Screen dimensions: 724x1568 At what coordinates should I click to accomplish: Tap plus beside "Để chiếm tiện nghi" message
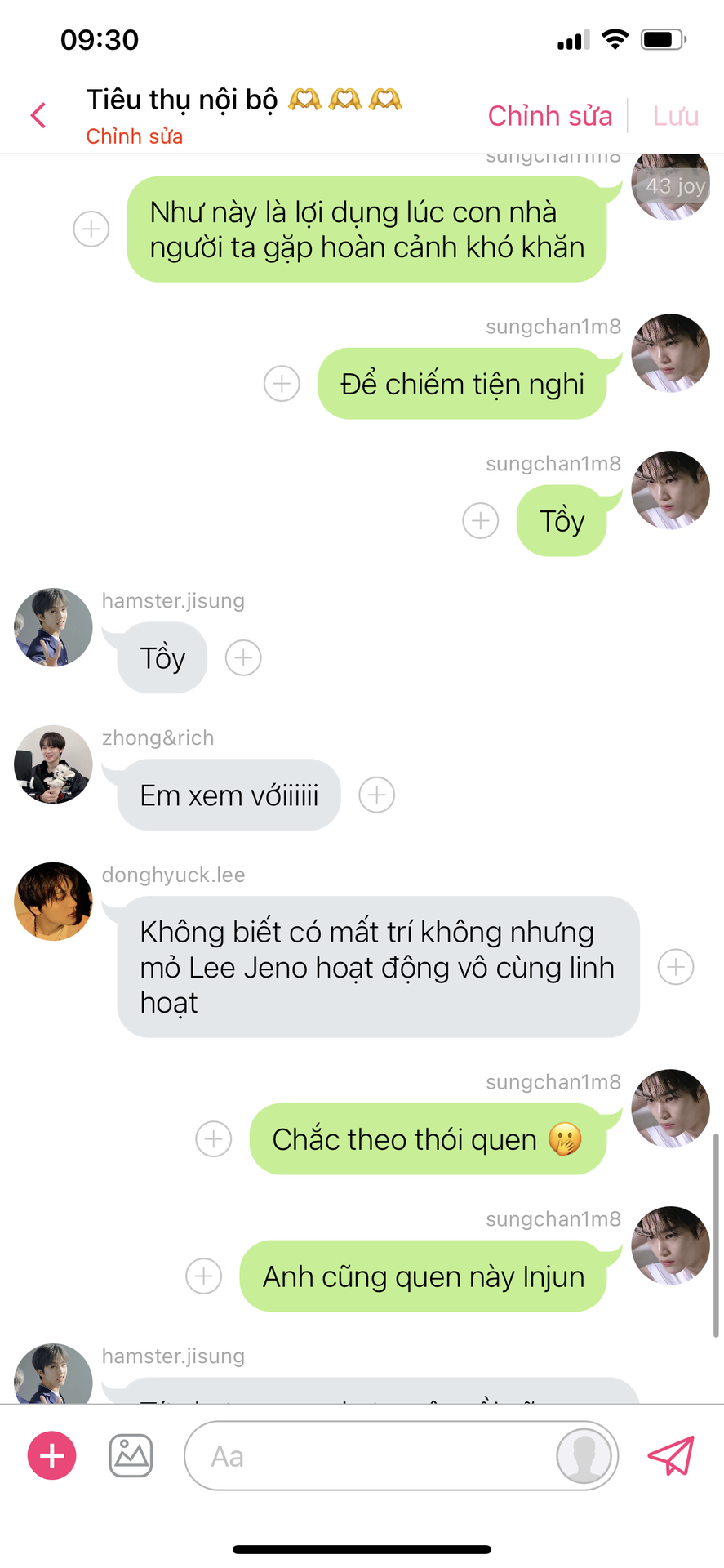point(282,383)
